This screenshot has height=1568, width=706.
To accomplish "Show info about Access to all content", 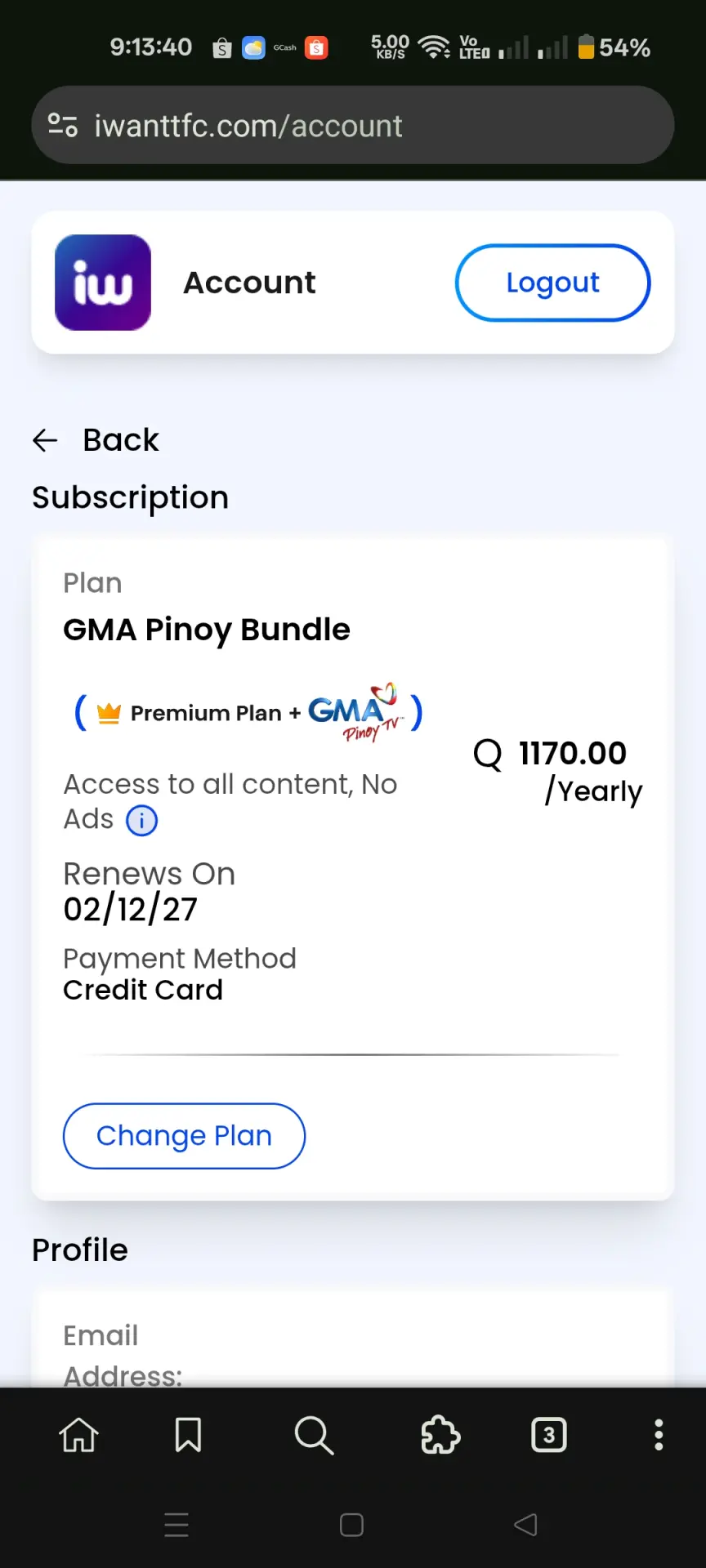I will pyautogui.click(x=141, y=820).
